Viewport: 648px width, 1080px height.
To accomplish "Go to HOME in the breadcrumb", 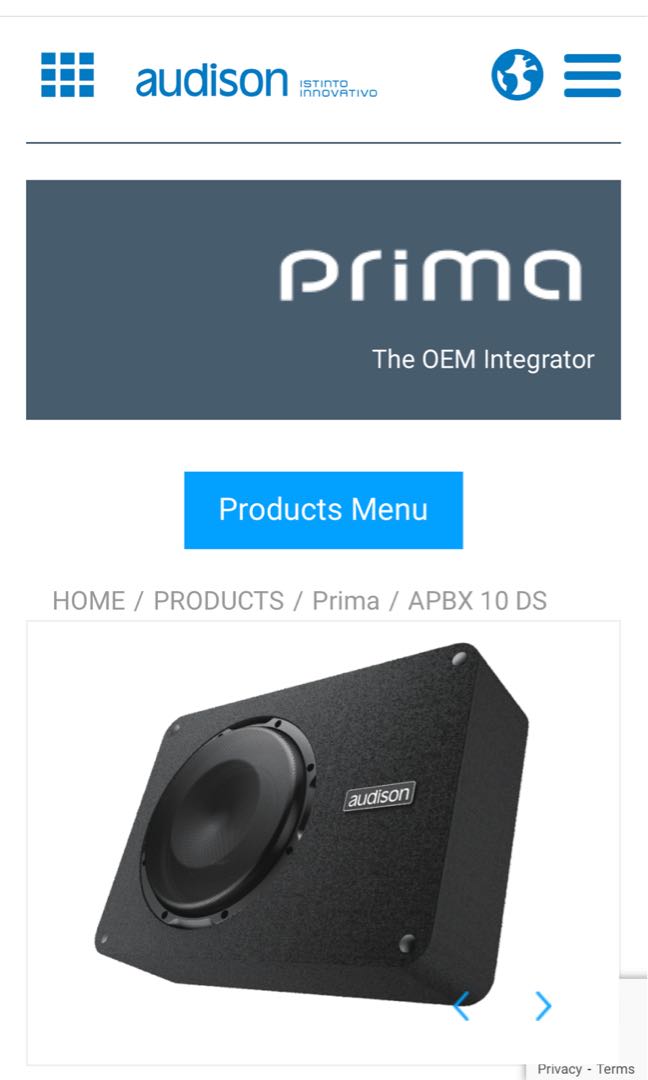I will click(x=88, y=601).
